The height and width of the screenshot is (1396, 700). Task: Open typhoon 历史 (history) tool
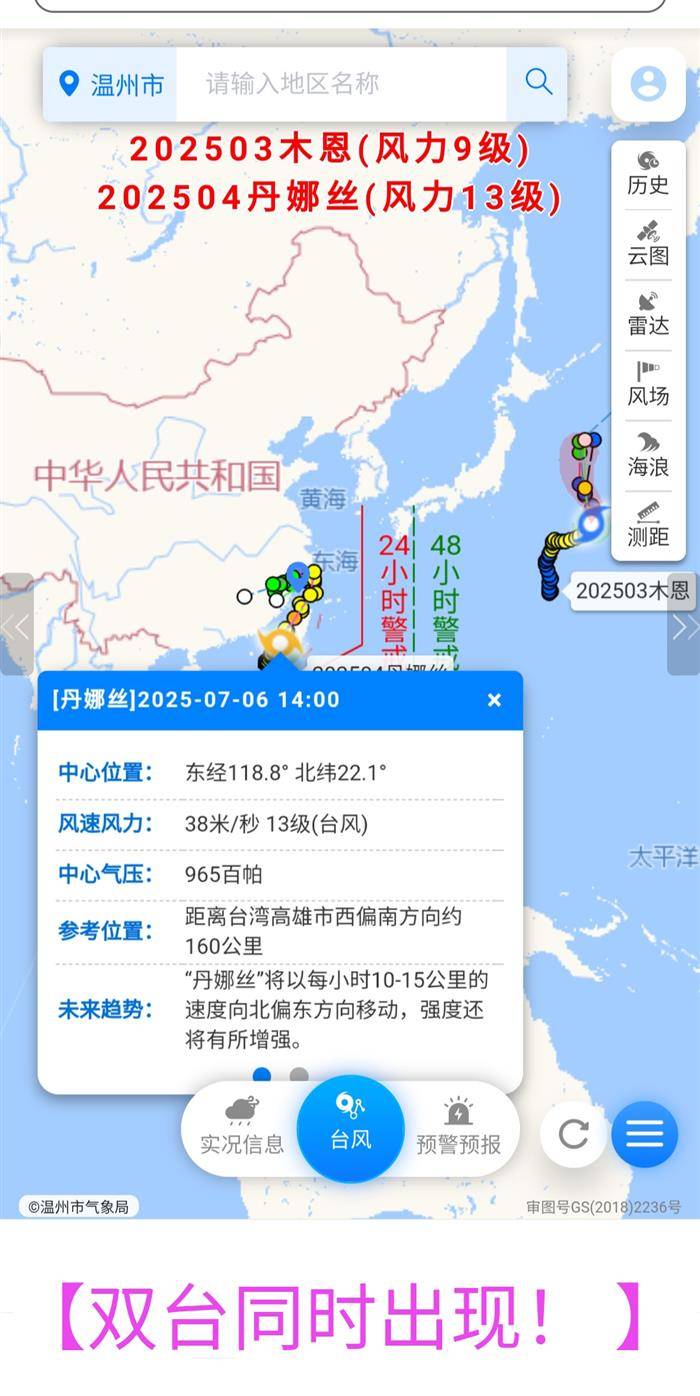pos(648,173)
